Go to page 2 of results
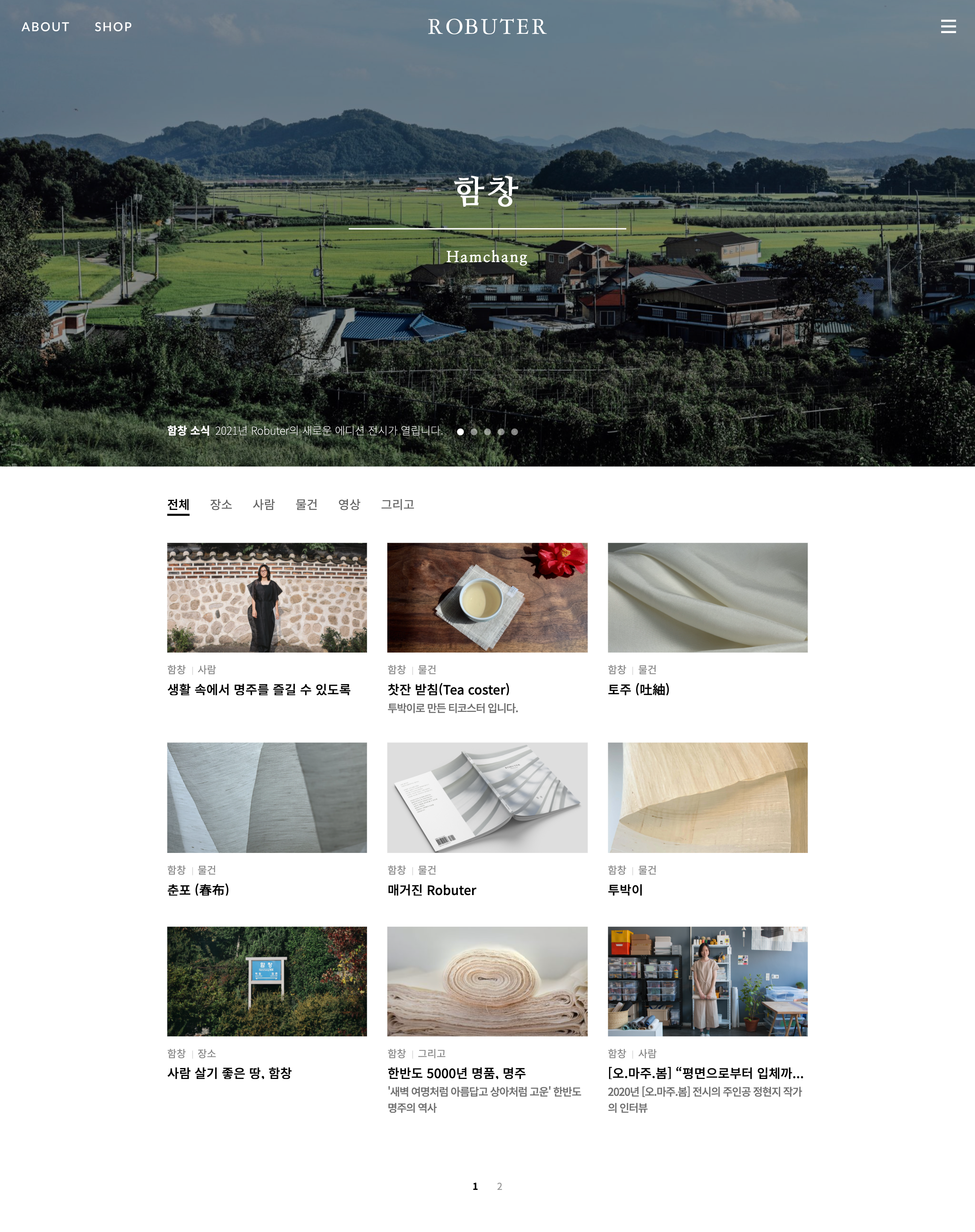This screenshot has width=975, height=1232. [x=500, y=1186]
